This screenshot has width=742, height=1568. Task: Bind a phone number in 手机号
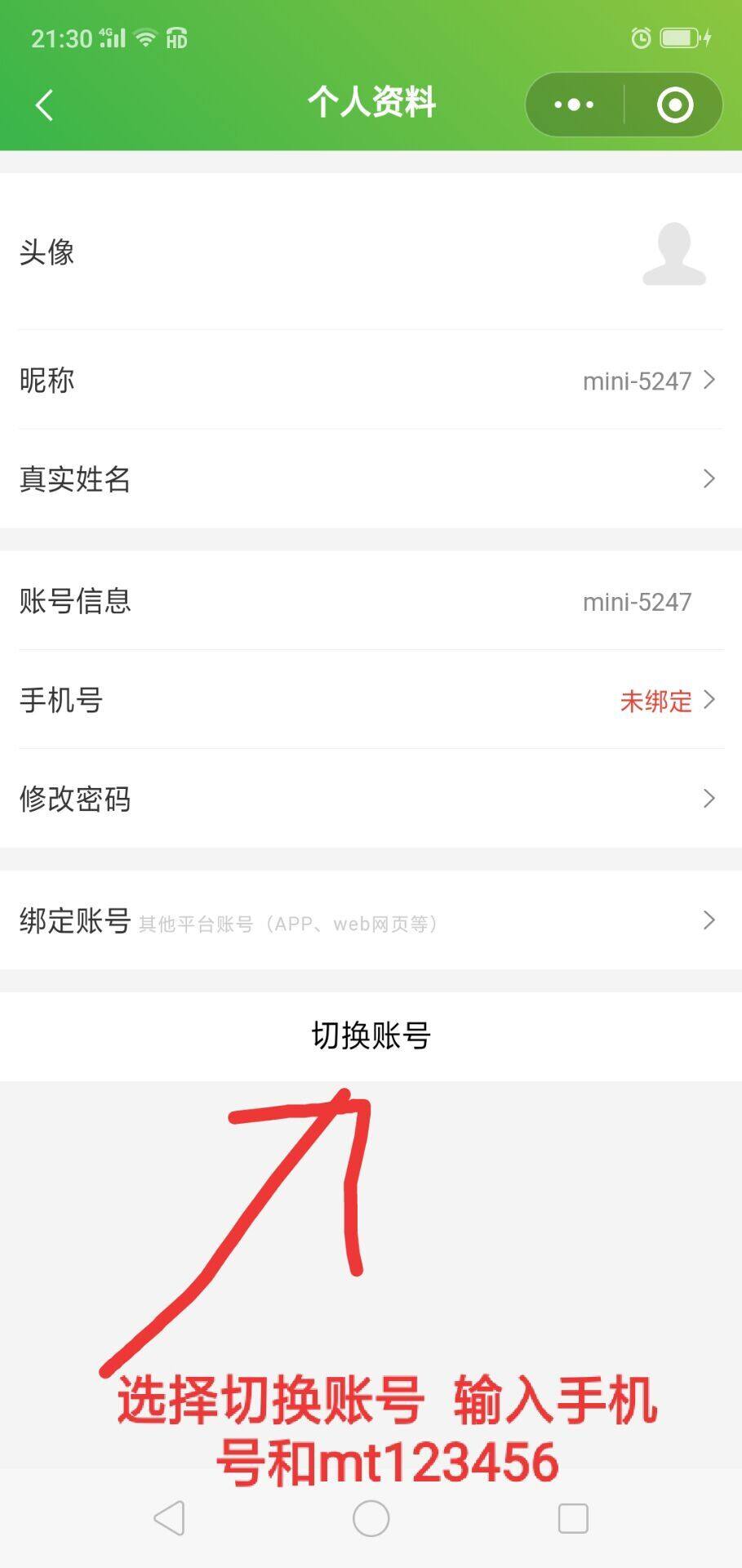(x=371, y=700)
